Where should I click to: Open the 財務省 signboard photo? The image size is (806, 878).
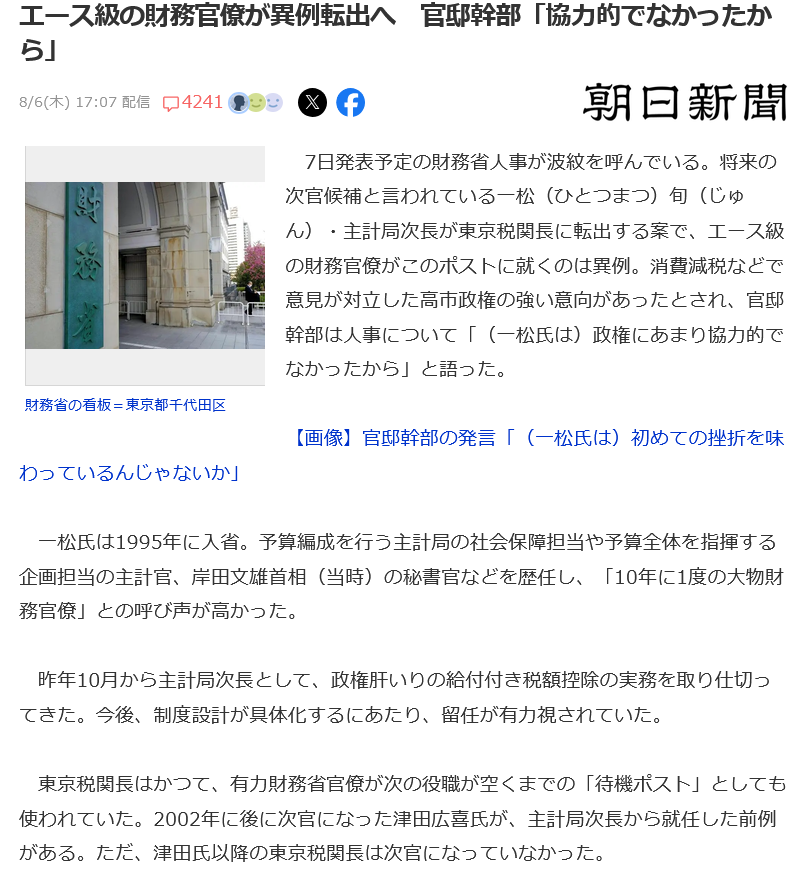145,265
